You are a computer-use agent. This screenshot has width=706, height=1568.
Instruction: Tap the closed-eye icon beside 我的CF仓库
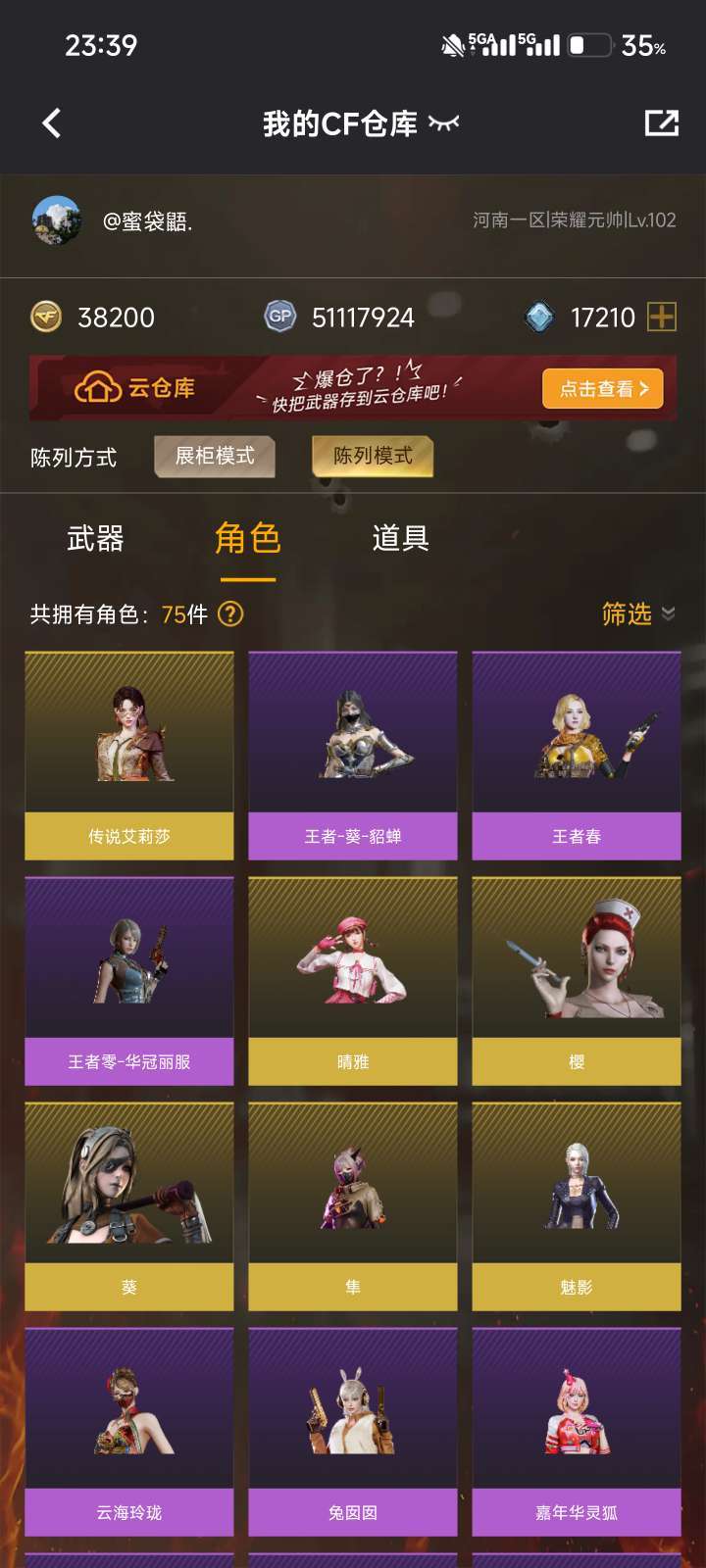point(444,123)
